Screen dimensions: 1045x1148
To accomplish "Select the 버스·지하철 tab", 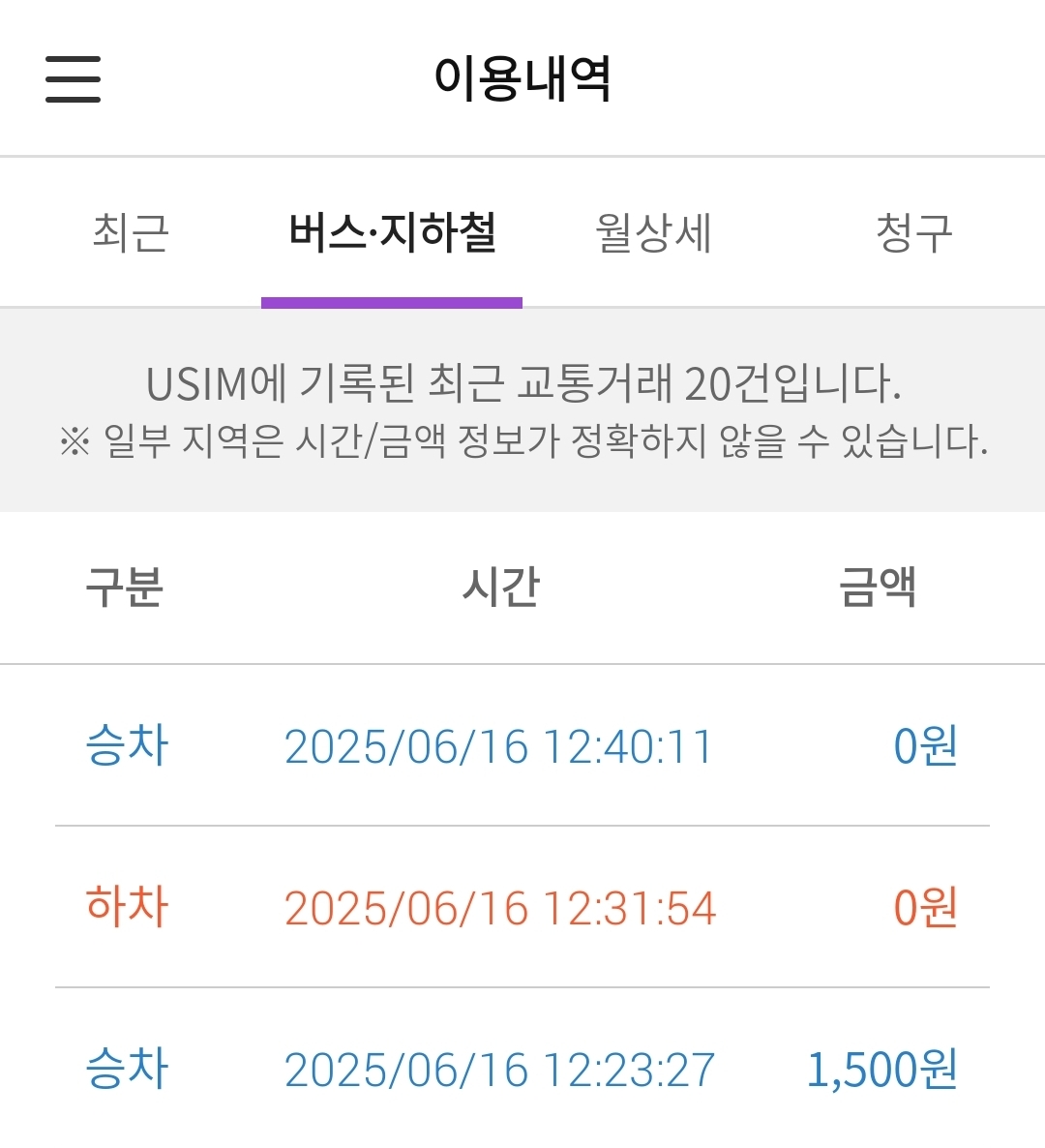I will (392, 233).
